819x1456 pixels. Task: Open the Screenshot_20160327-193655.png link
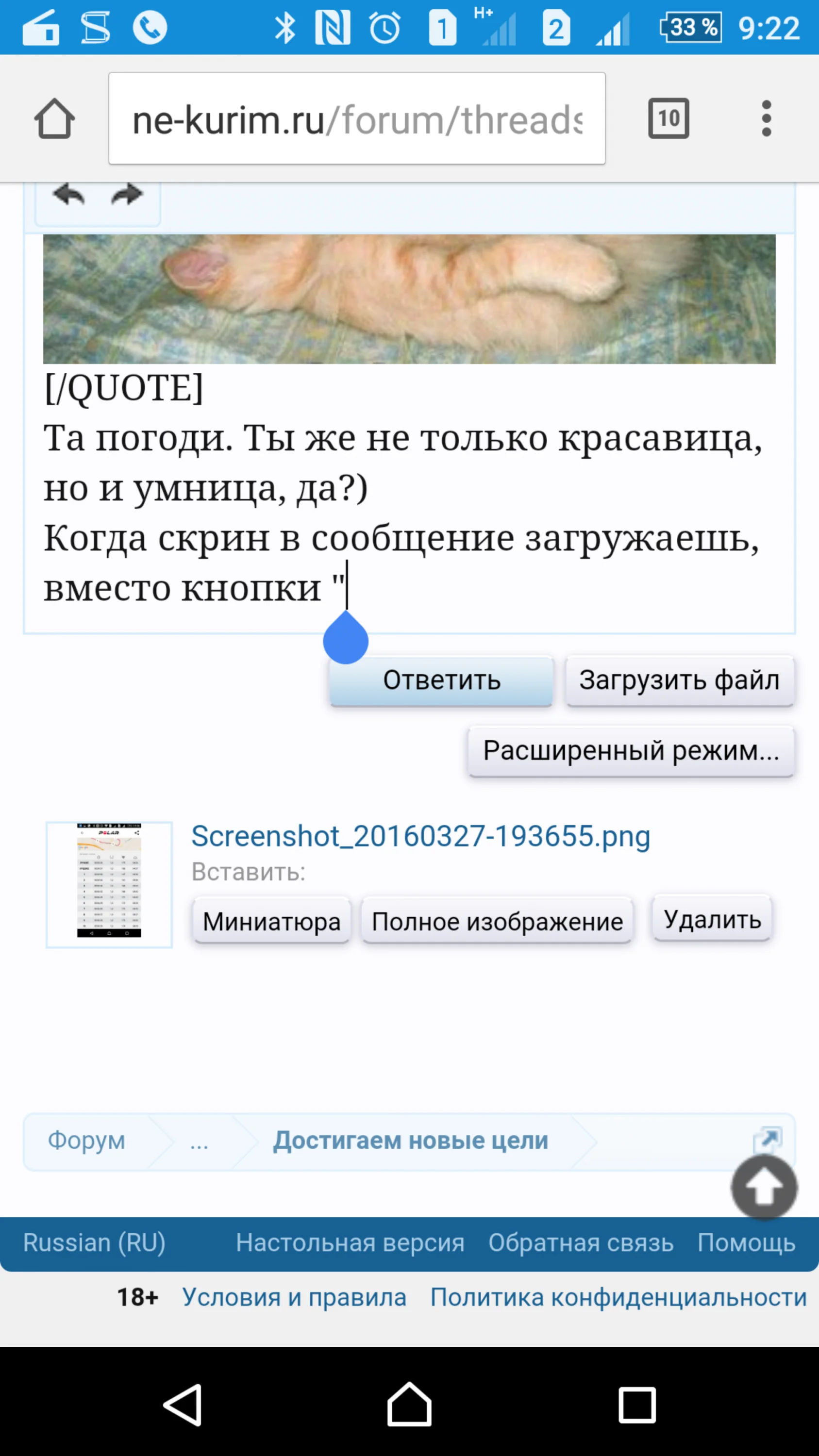pos(420,835)
